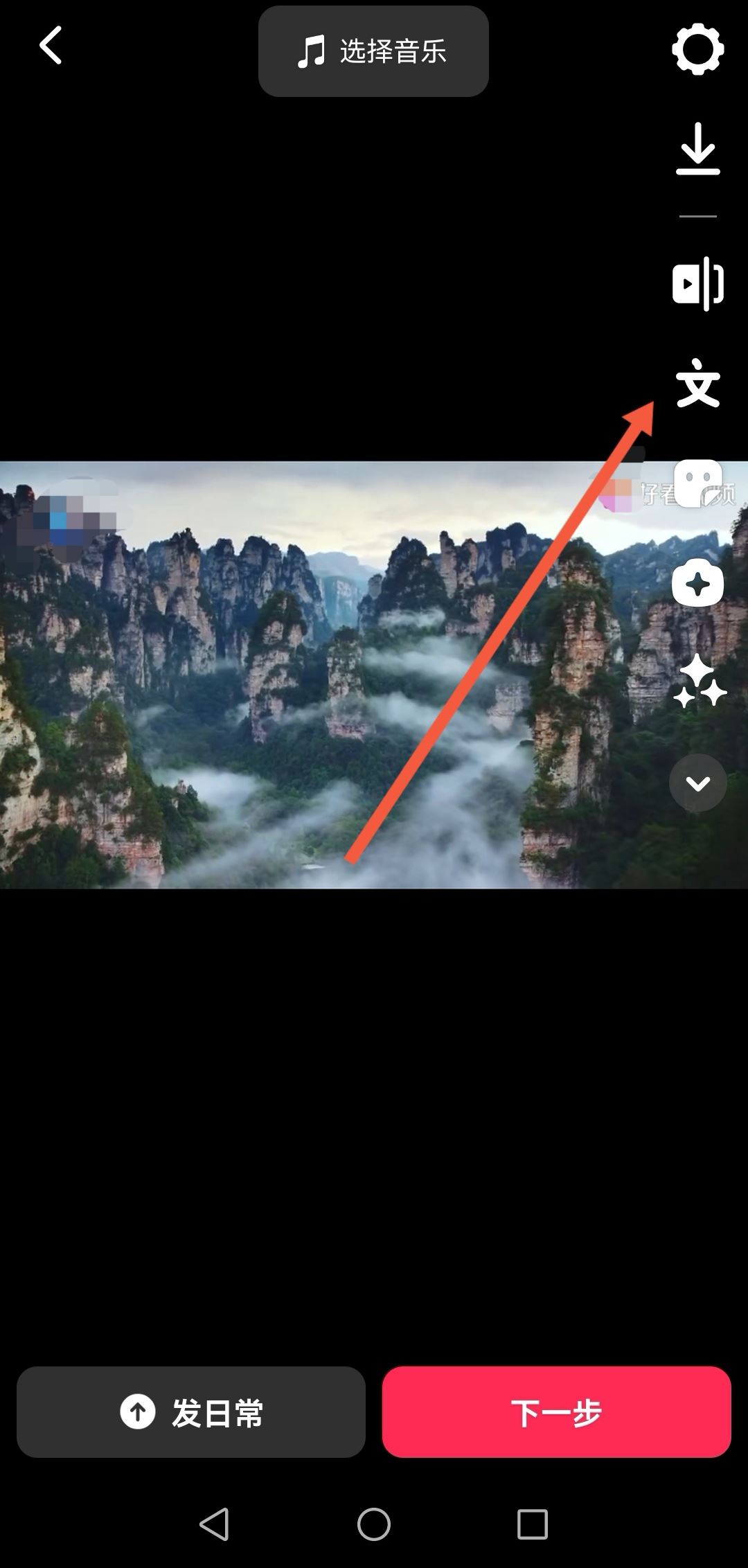Viewport: 748px width, 1568px height.
Task: Proceed with the 下一步 button
Action: 556,1411
